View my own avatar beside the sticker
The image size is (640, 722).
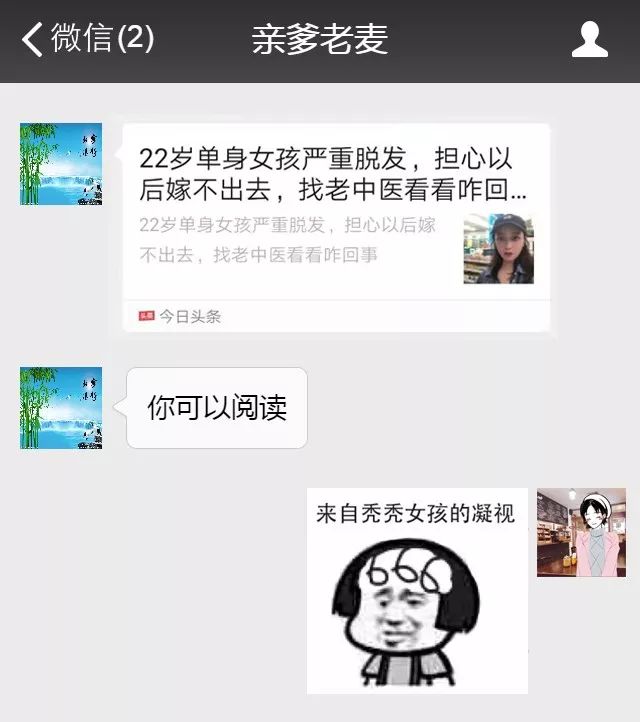click(581, 533)
